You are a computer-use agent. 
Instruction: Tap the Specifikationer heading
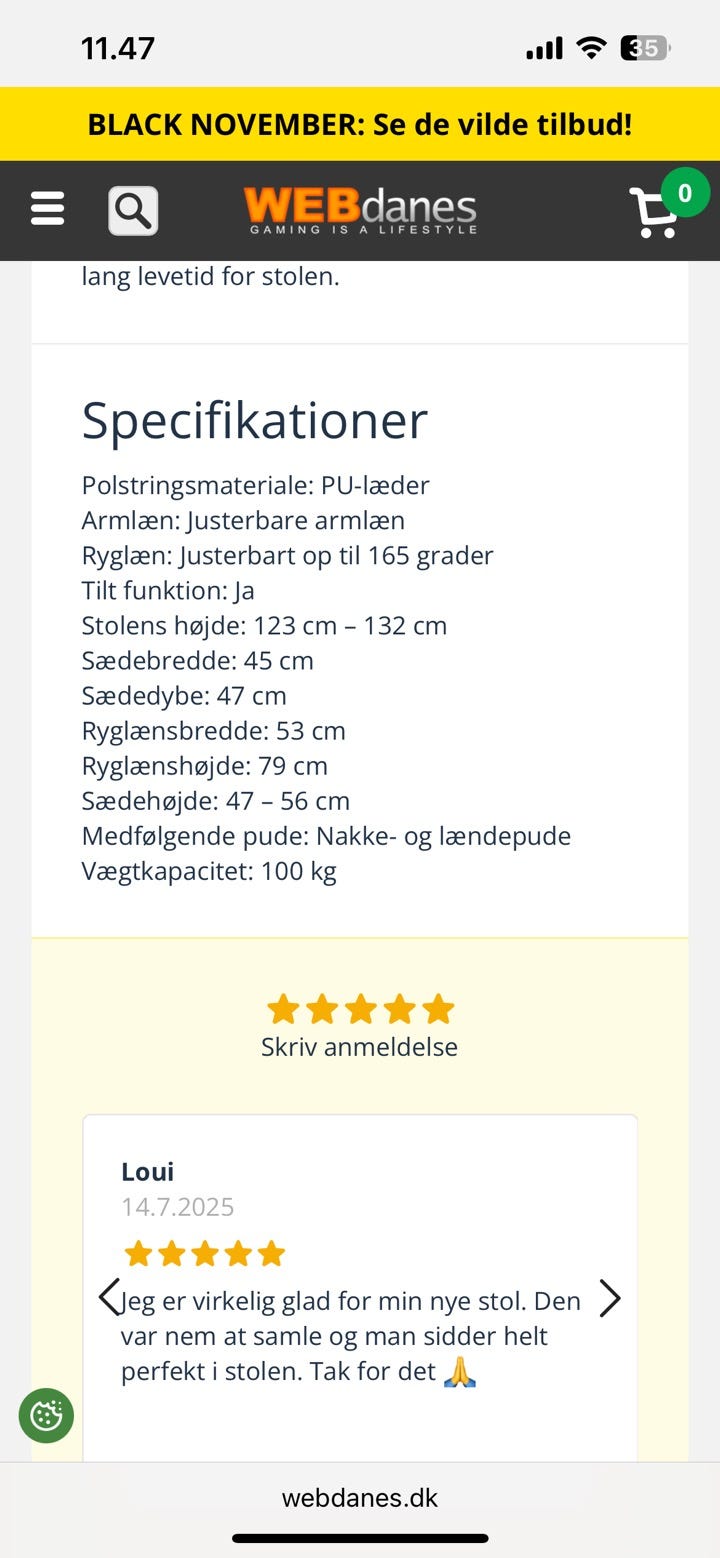[254, 420]
